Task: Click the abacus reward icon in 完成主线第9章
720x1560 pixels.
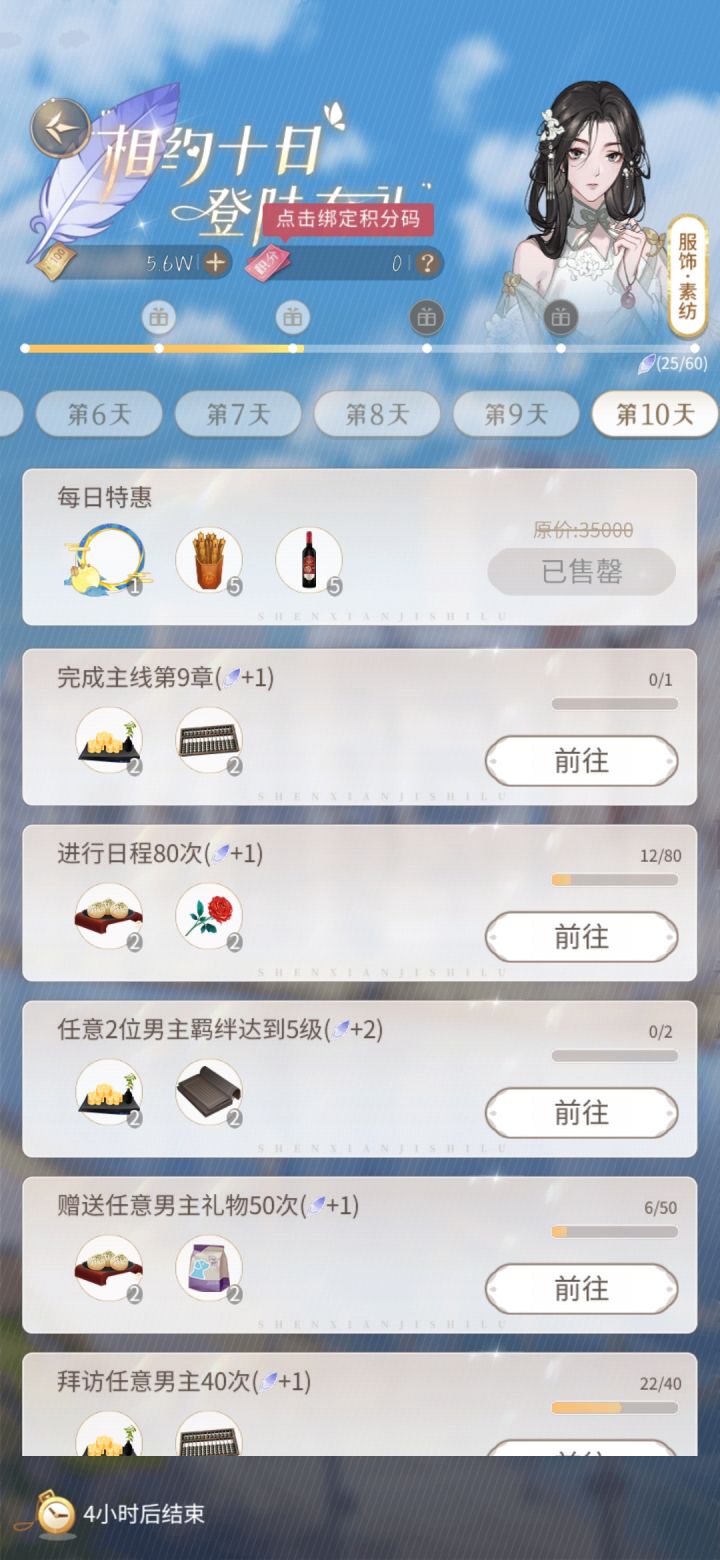Action: click(x=207, y=740)
